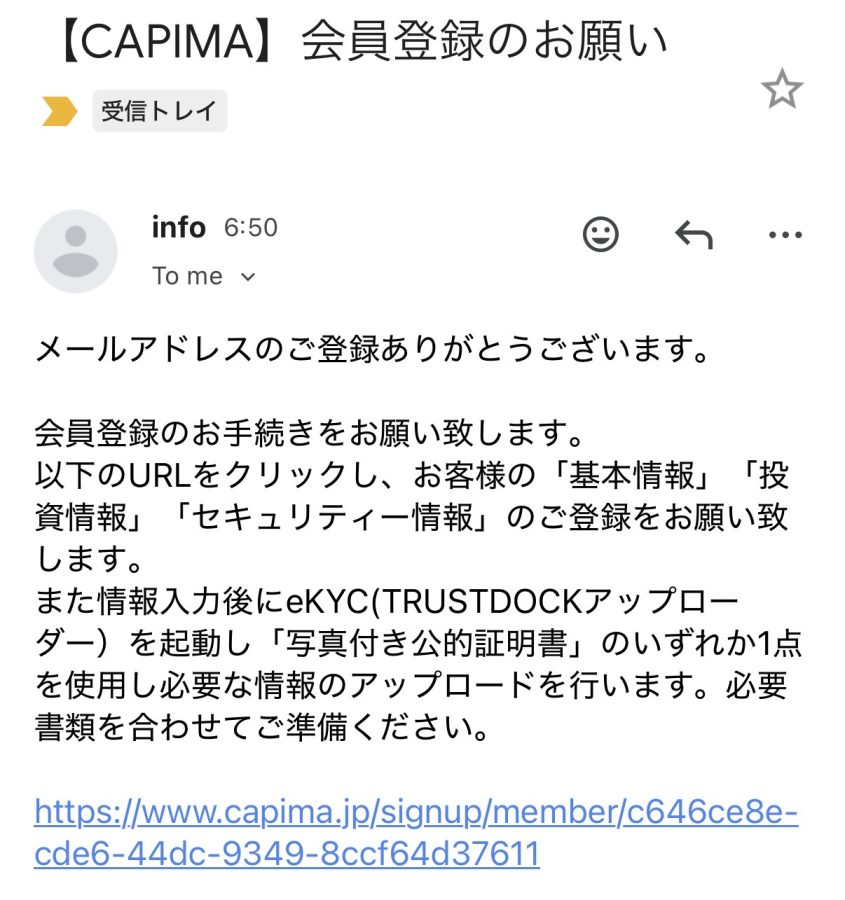This screenshot has height=900, width=845.
Task: Tap the 受信トレイ label chip
Action: (x=159, y=111)
